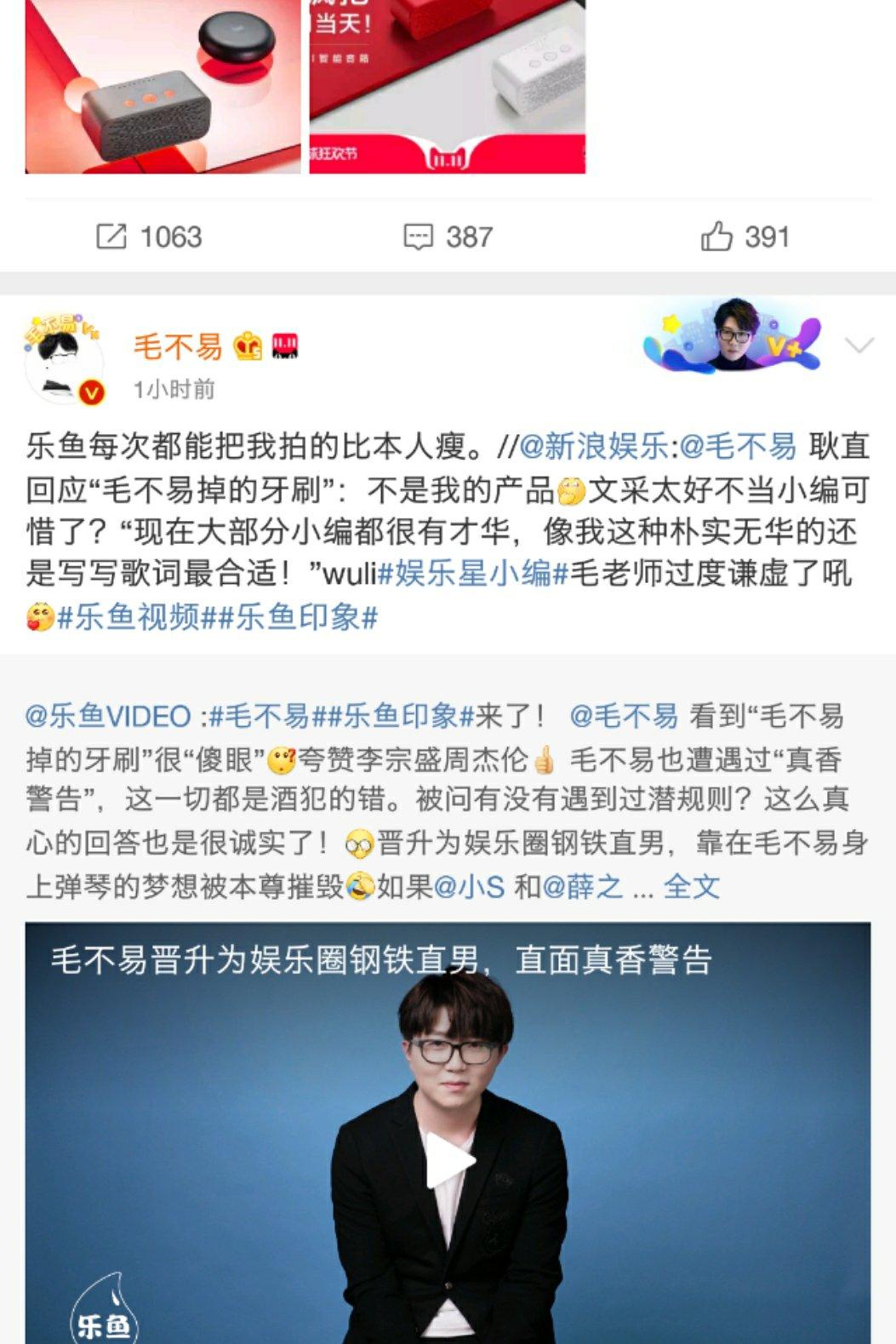Open the V+ membership badge

coord(733,336)
